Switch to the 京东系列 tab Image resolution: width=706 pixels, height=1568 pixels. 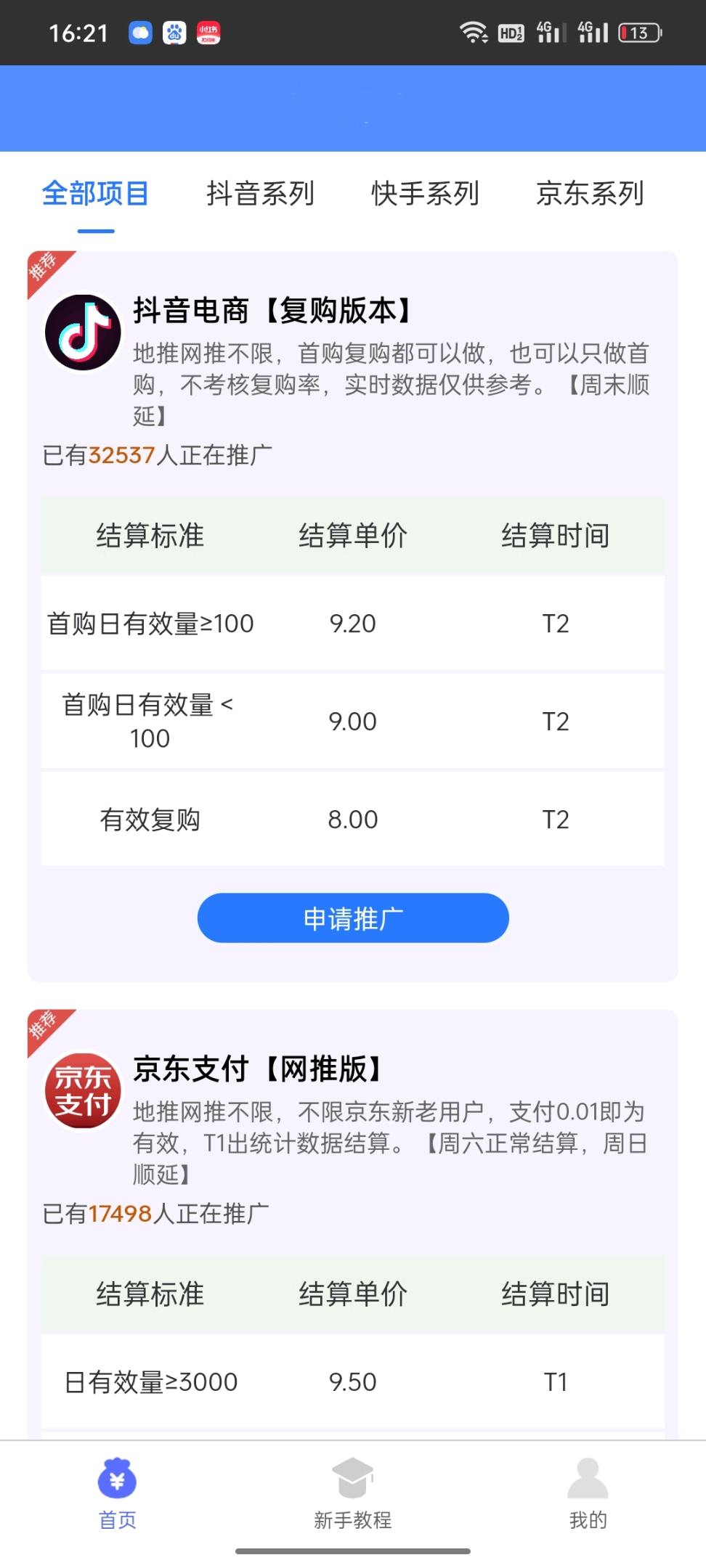pos(590,194)
